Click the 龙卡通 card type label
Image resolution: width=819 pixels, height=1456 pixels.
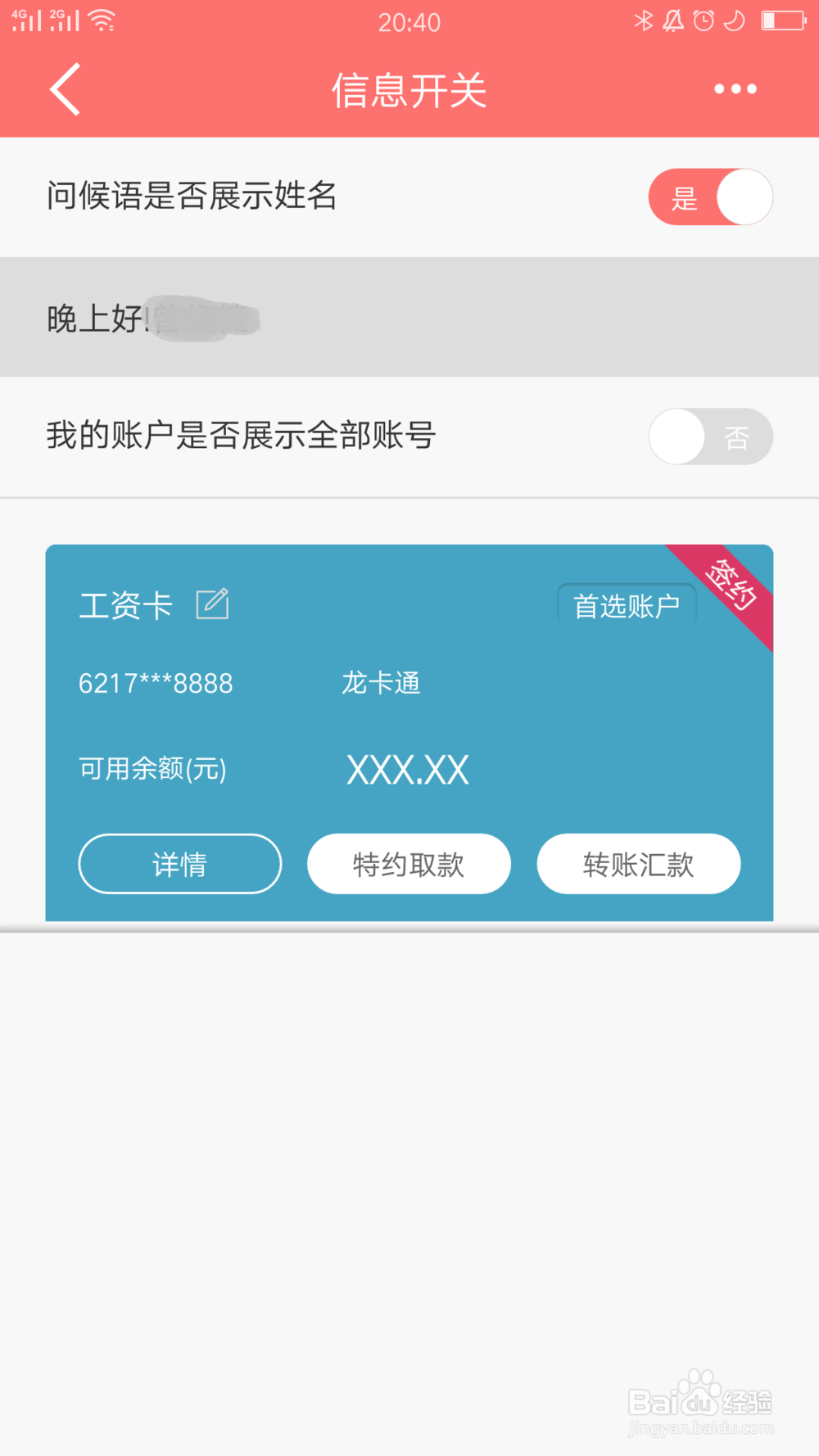381,683
